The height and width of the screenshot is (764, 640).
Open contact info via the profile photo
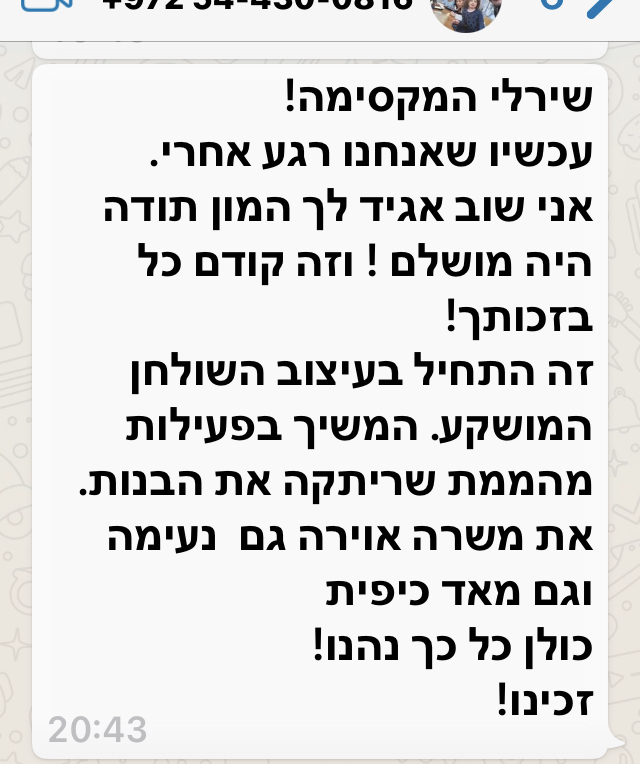coord(466,10)
